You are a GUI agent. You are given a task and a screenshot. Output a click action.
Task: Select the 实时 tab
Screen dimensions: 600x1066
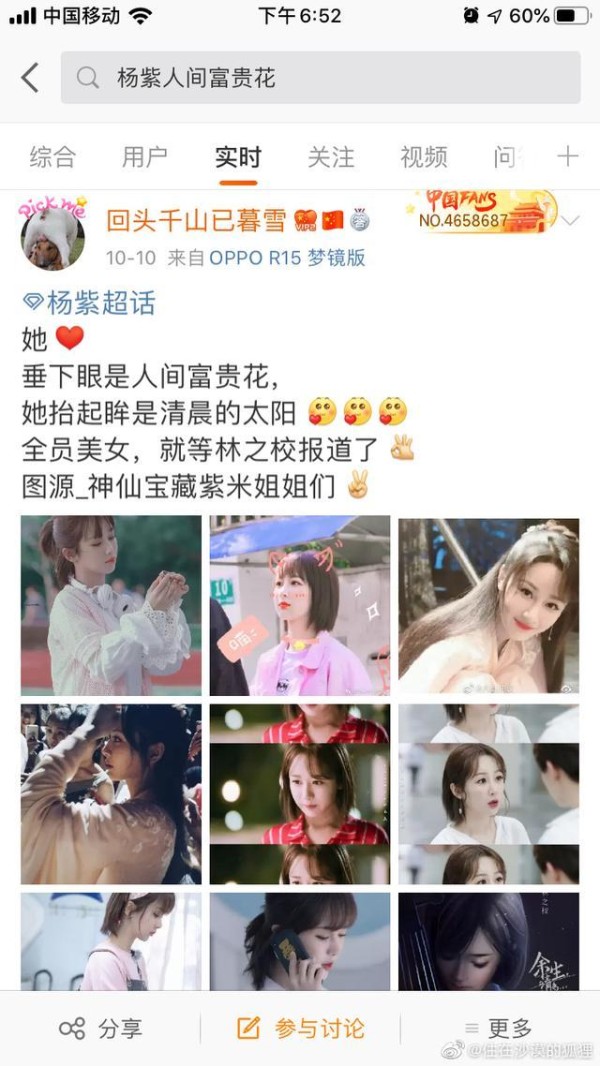(238, 157)
